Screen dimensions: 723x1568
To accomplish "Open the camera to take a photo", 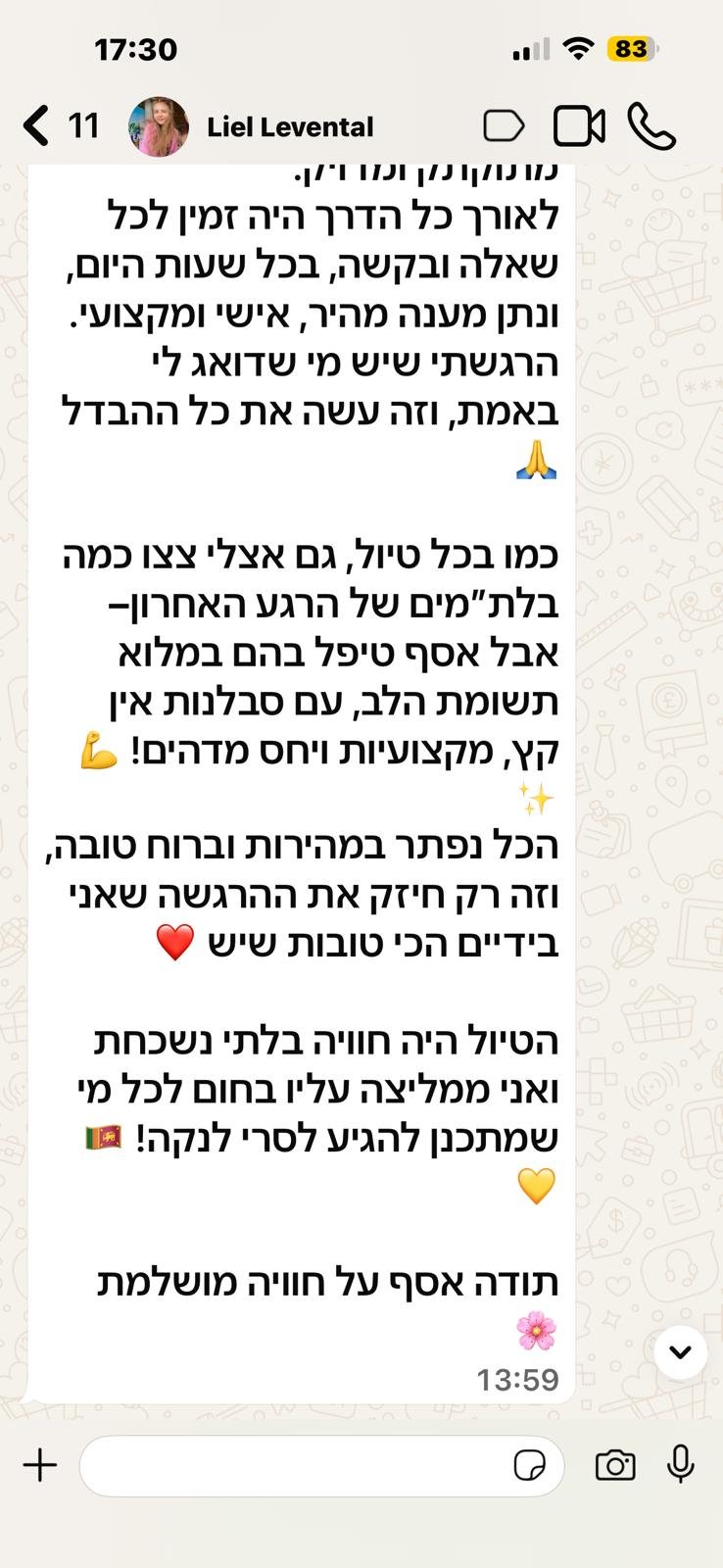I will [615, 1466].
